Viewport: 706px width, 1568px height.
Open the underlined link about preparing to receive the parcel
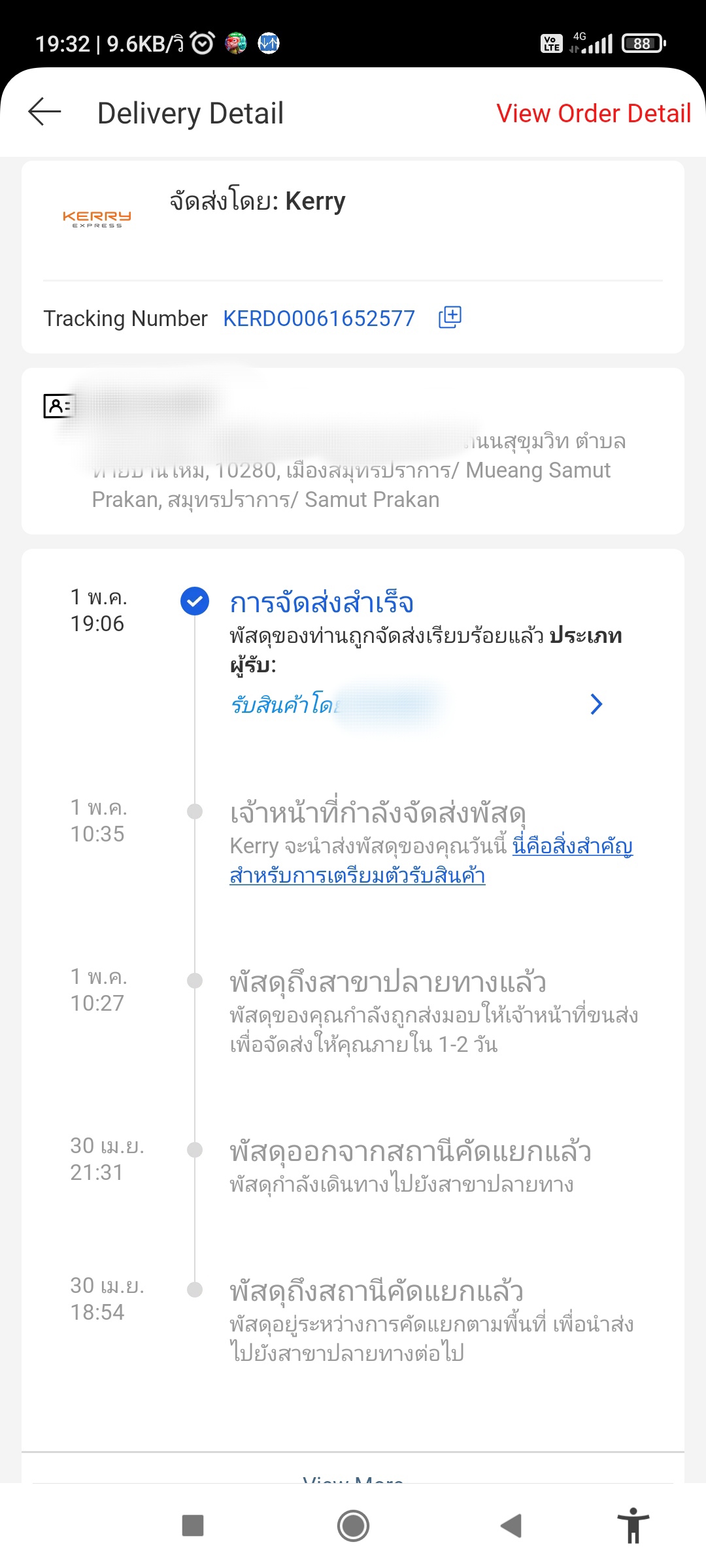coord(431,860)
